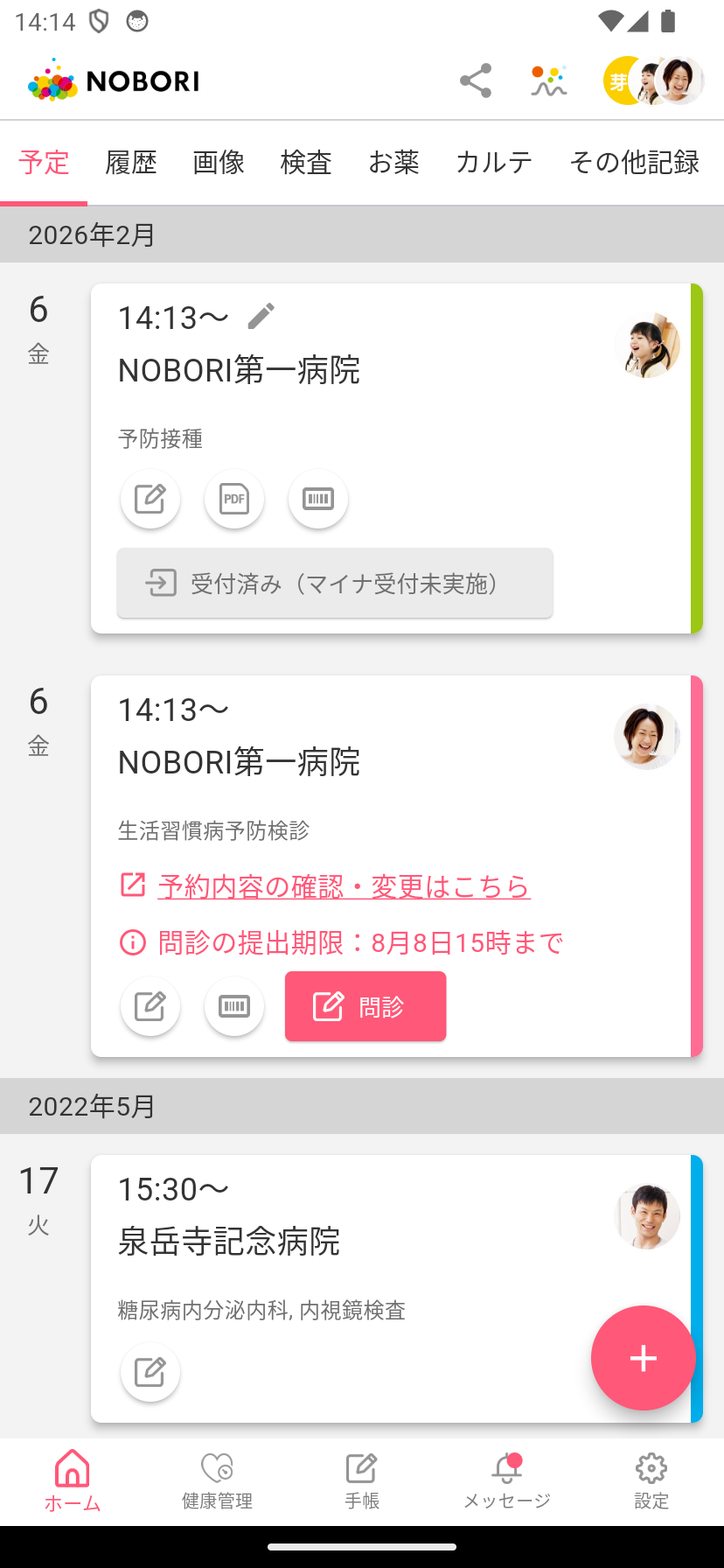Open the その他記録 tab
The image size is (724, 1568).
(634, 163)
